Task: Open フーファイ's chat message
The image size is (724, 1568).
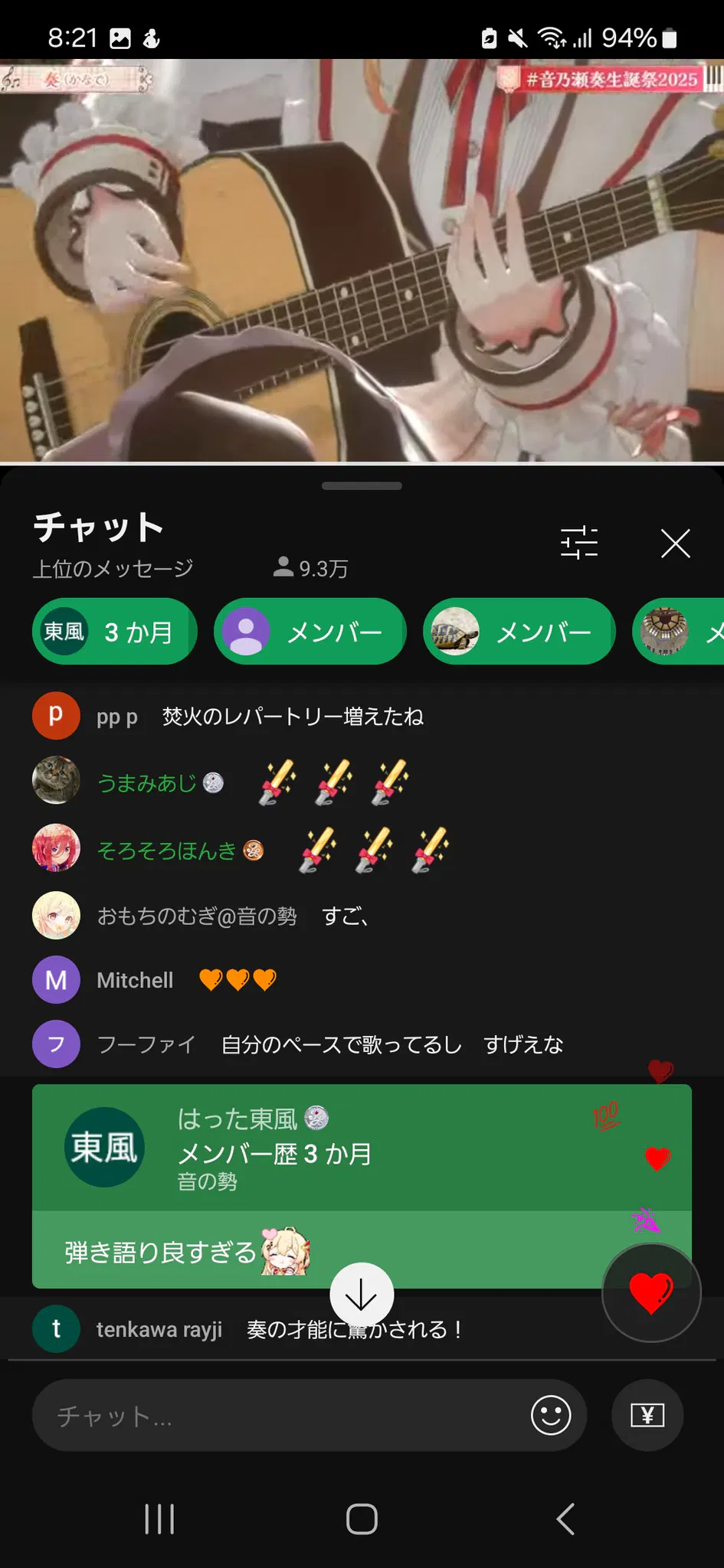Action: (329, 1044)
